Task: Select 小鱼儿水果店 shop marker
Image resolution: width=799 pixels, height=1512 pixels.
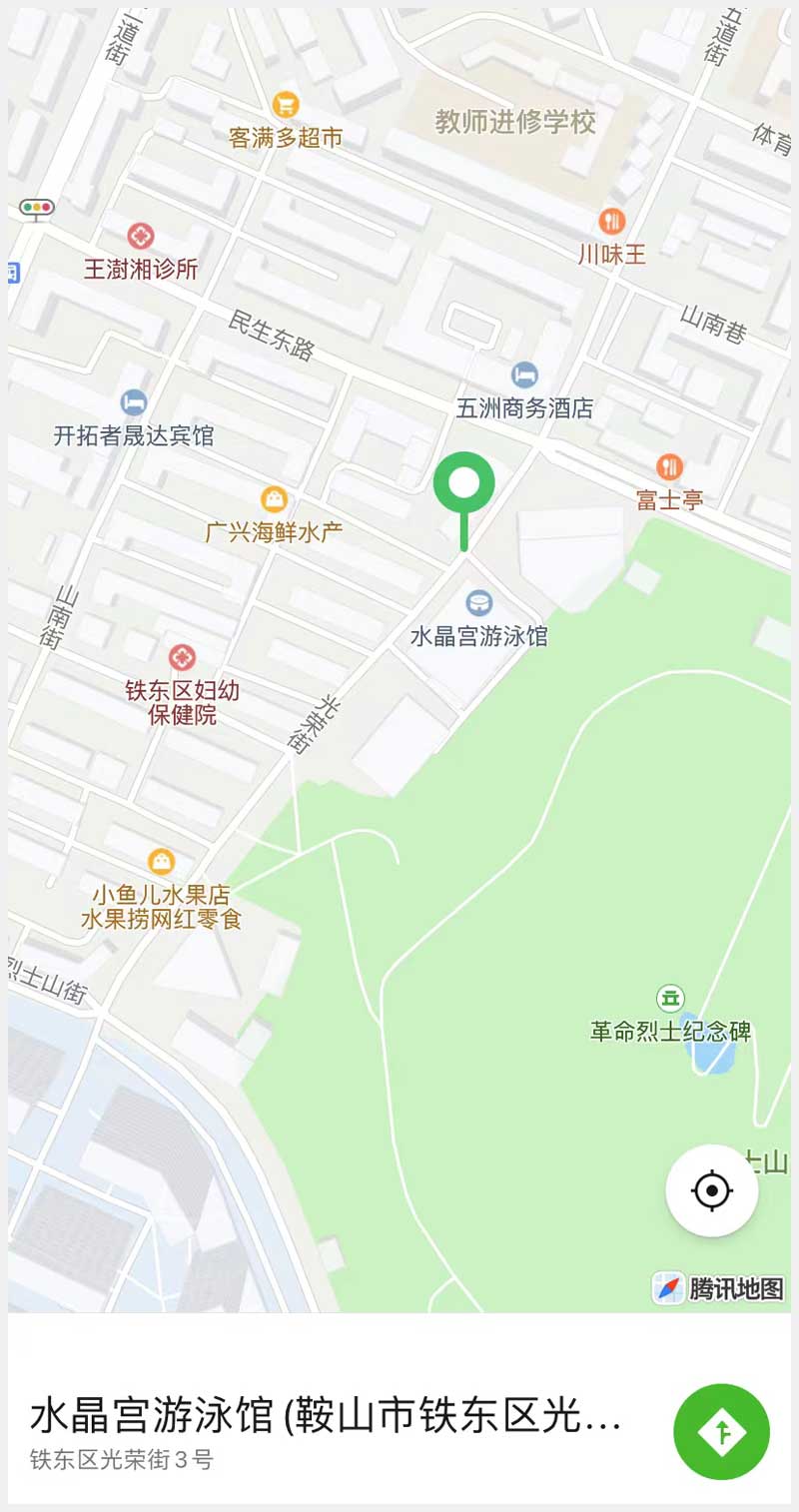Action: [x=162, y=861]
